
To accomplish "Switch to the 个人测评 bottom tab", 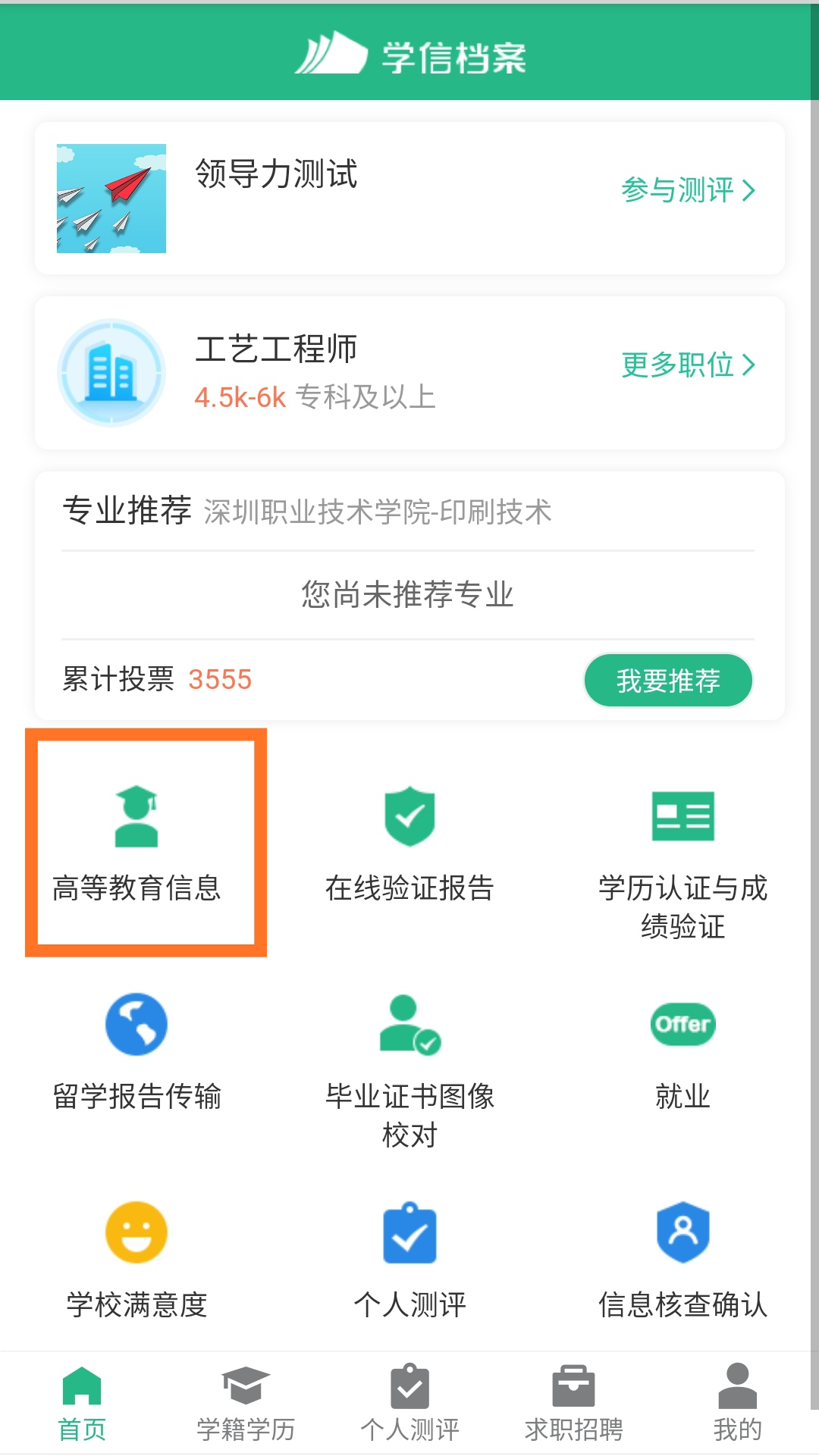I will click(x=409, y=1404).
